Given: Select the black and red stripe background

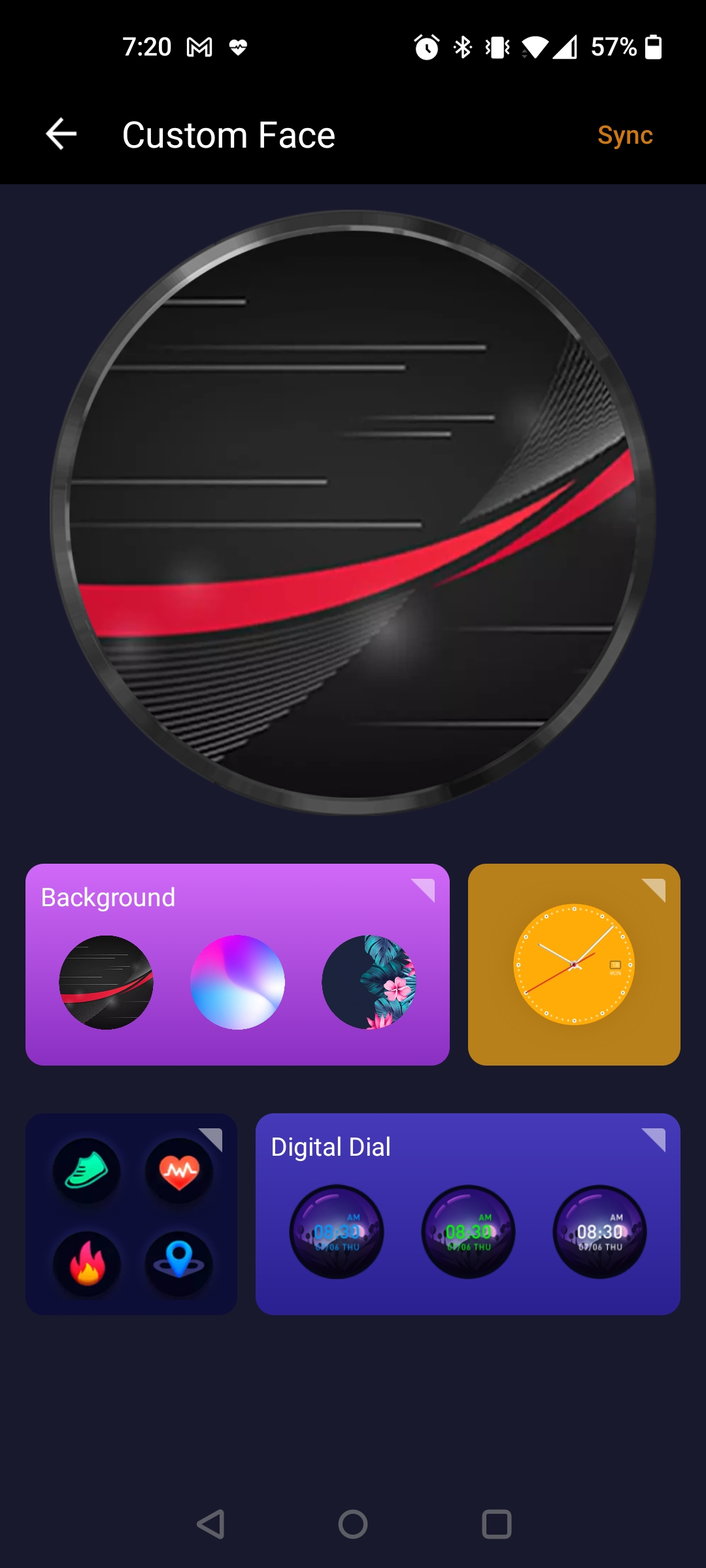Looking at the screenshot, I should [107, 982].
